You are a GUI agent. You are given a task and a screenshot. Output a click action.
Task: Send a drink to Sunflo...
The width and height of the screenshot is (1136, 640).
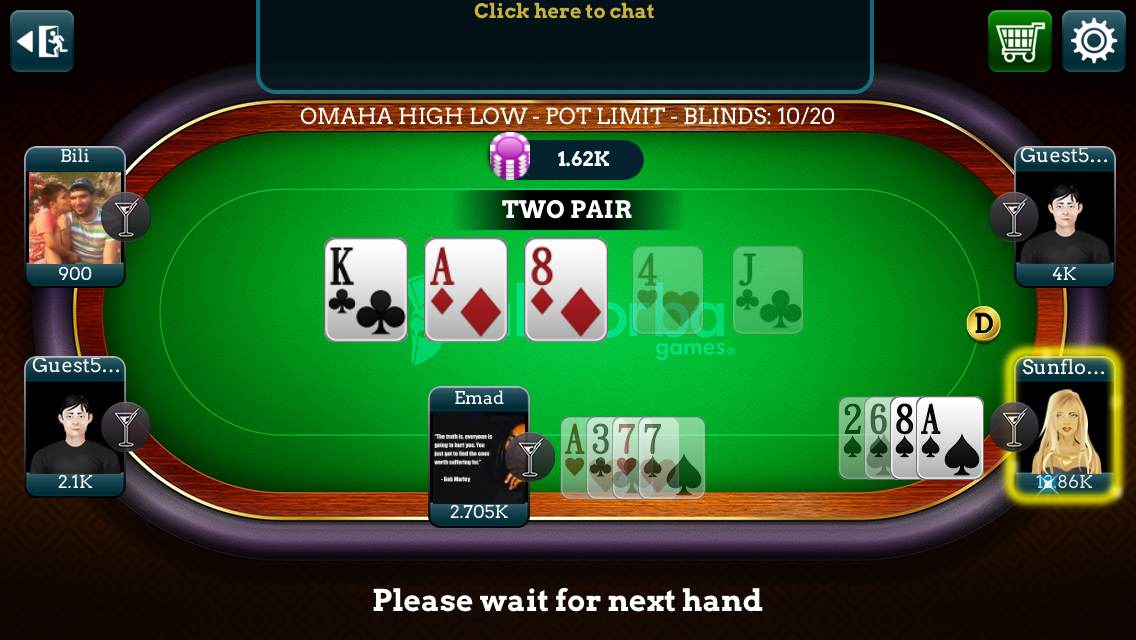point(1014,426)
